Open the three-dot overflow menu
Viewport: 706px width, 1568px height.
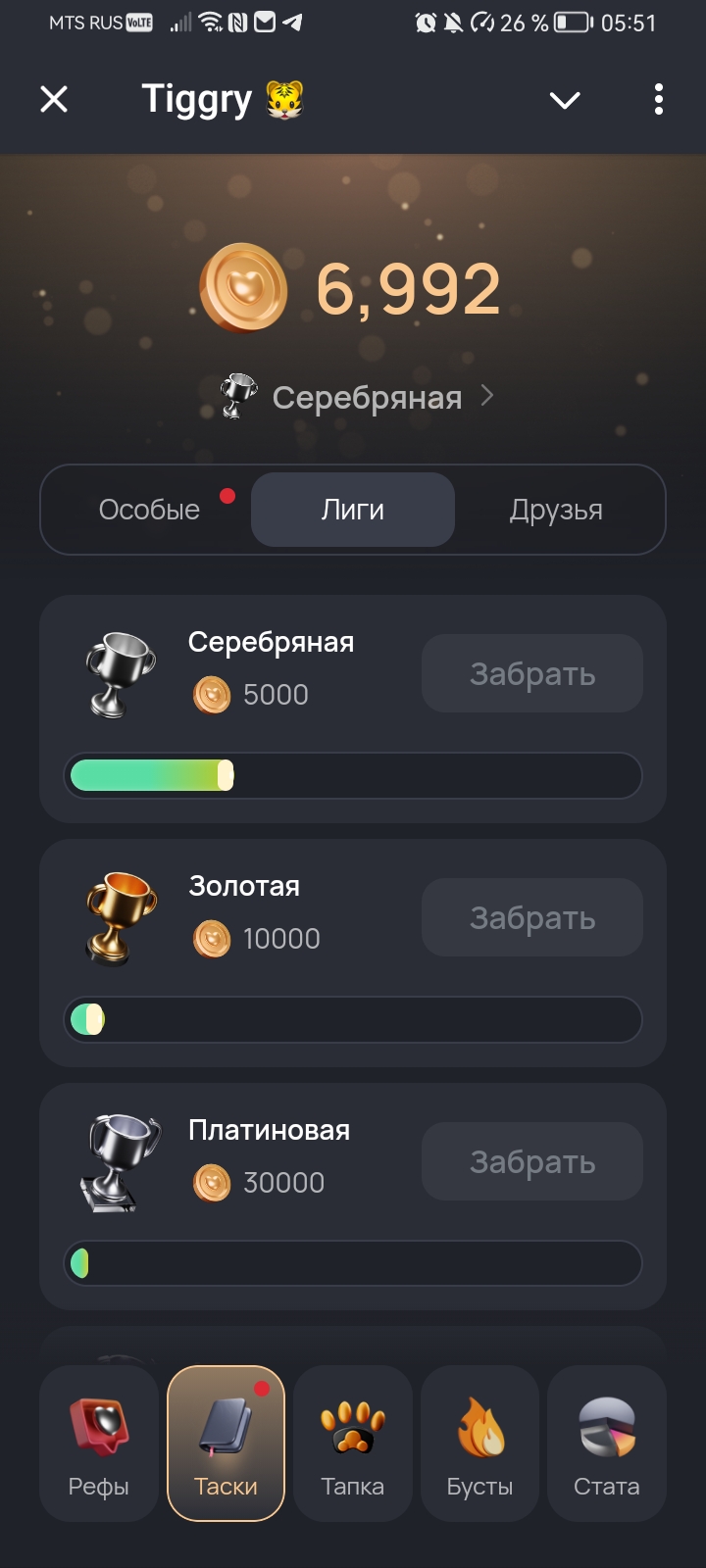click(658, 100)
